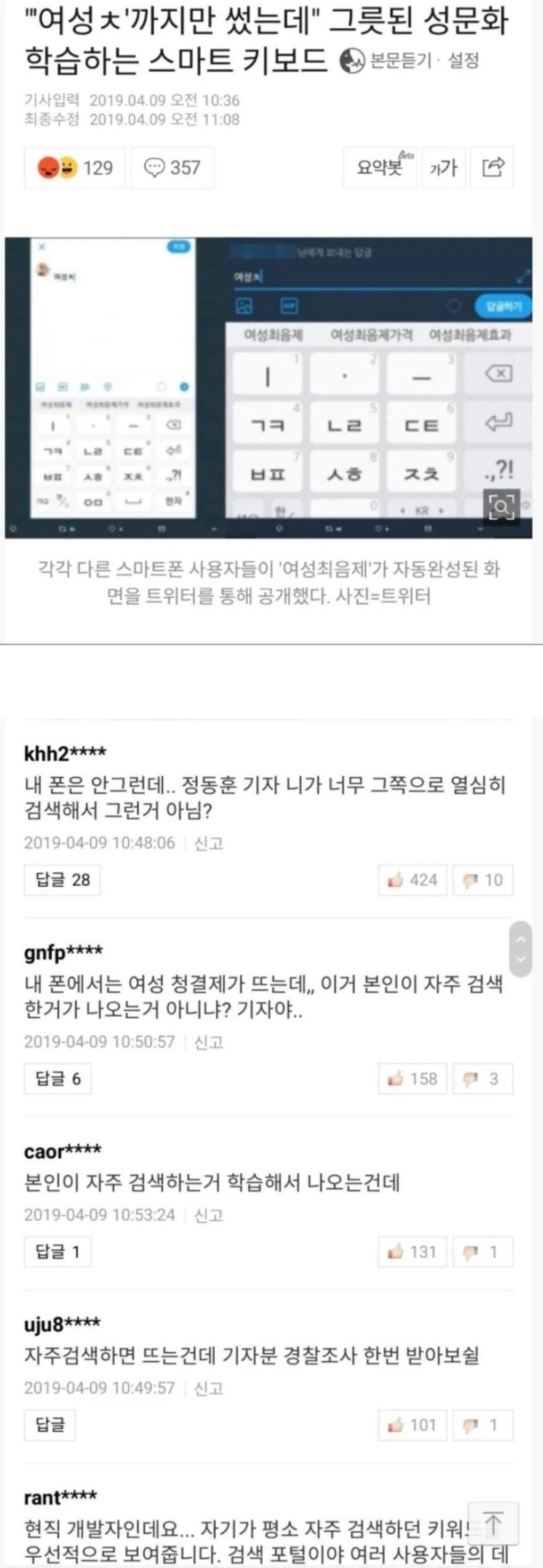Open the 357 comments button

coord(172,167)
